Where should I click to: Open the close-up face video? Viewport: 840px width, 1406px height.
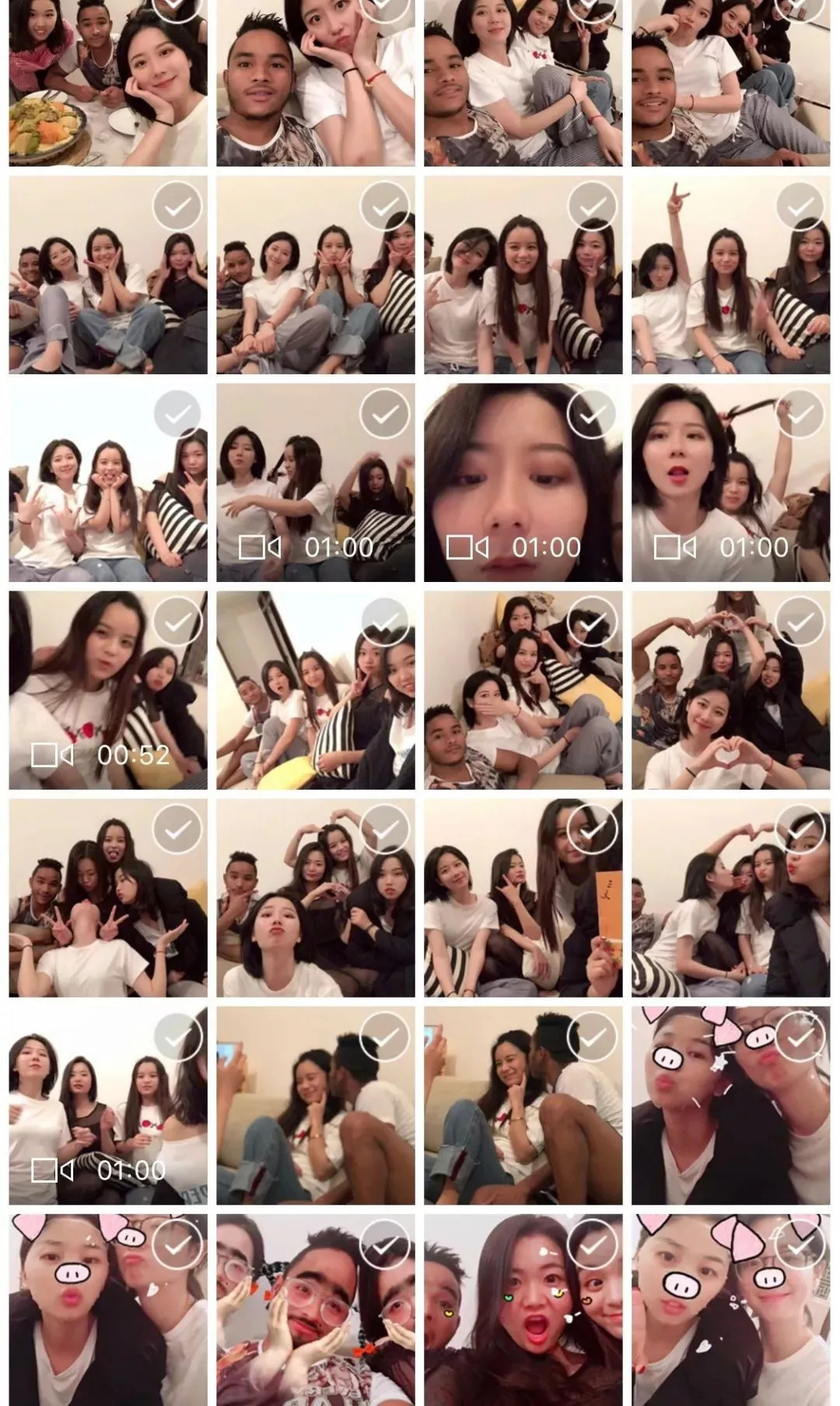523,482
